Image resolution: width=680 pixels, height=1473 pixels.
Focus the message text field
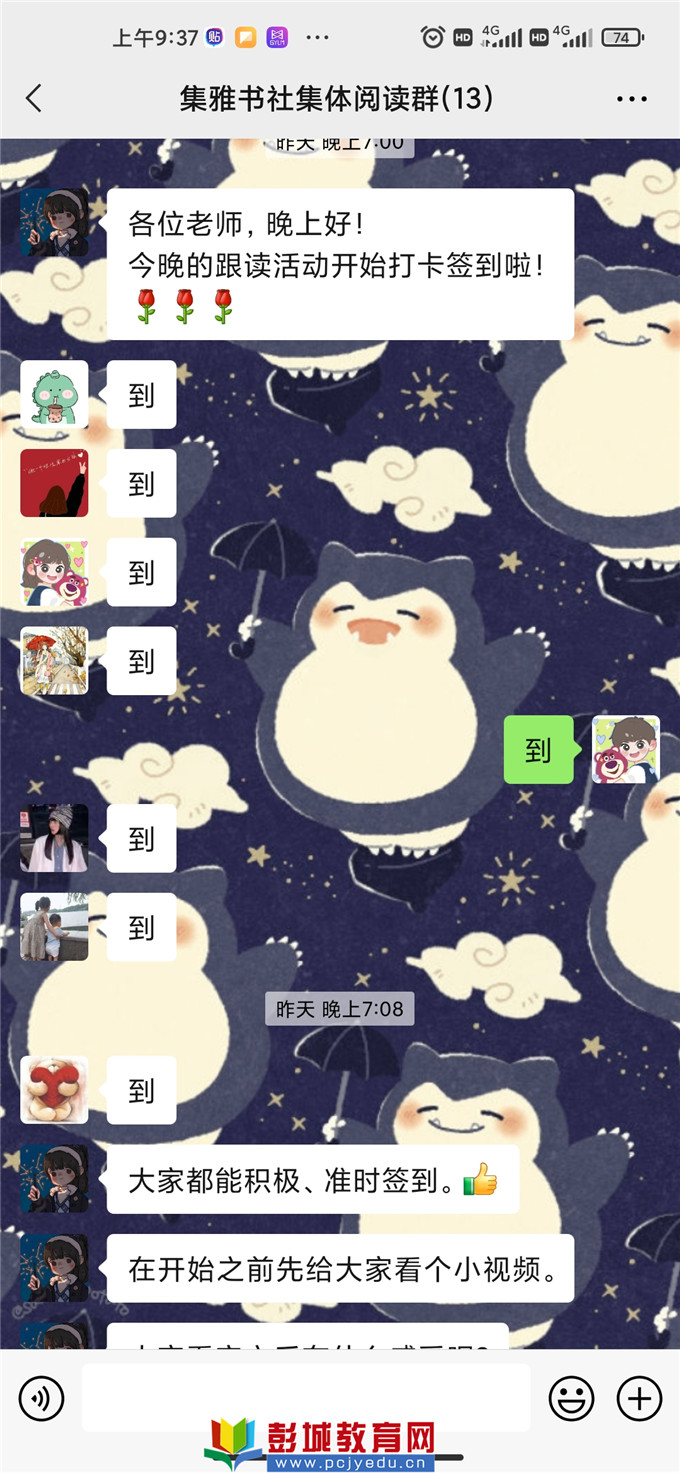pos(305,1397)
